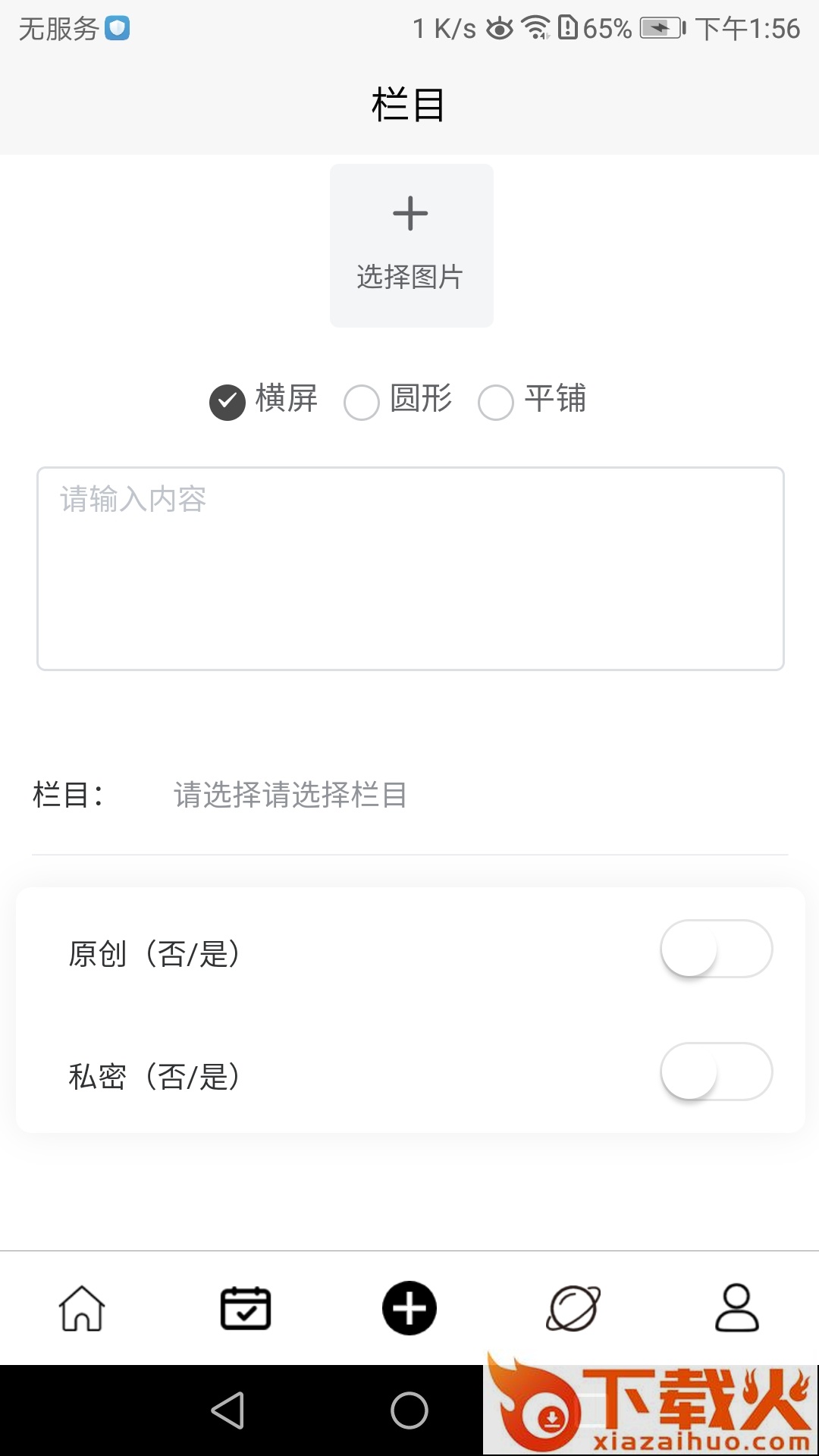Image resolution: width=819 pixels, height=1456 pixels.
Task: Enable the 私密 switch
Action: point(717,1072)
